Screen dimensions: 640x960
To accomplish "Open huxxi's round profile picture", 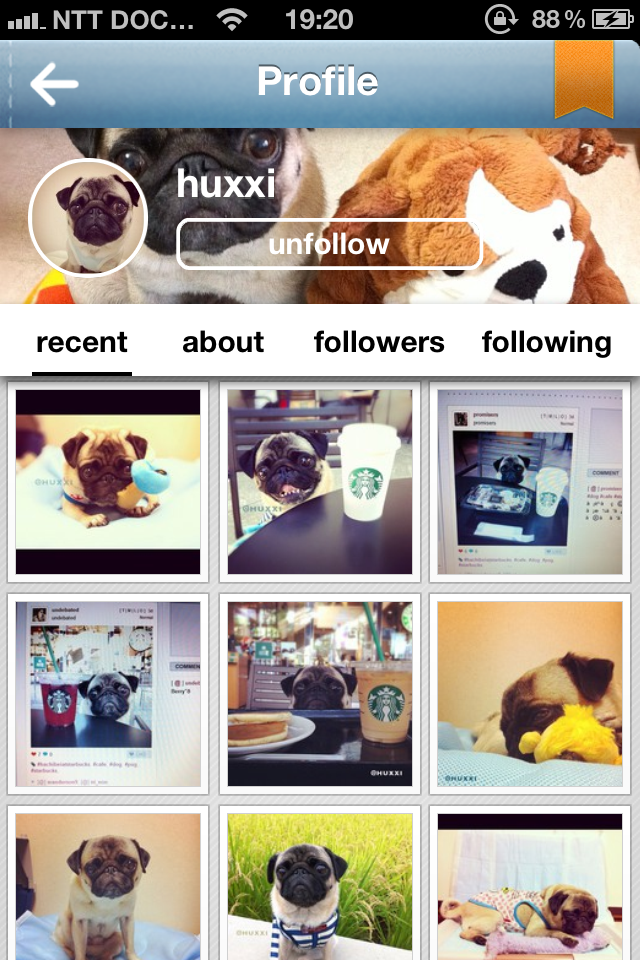I will pos(88,217).
